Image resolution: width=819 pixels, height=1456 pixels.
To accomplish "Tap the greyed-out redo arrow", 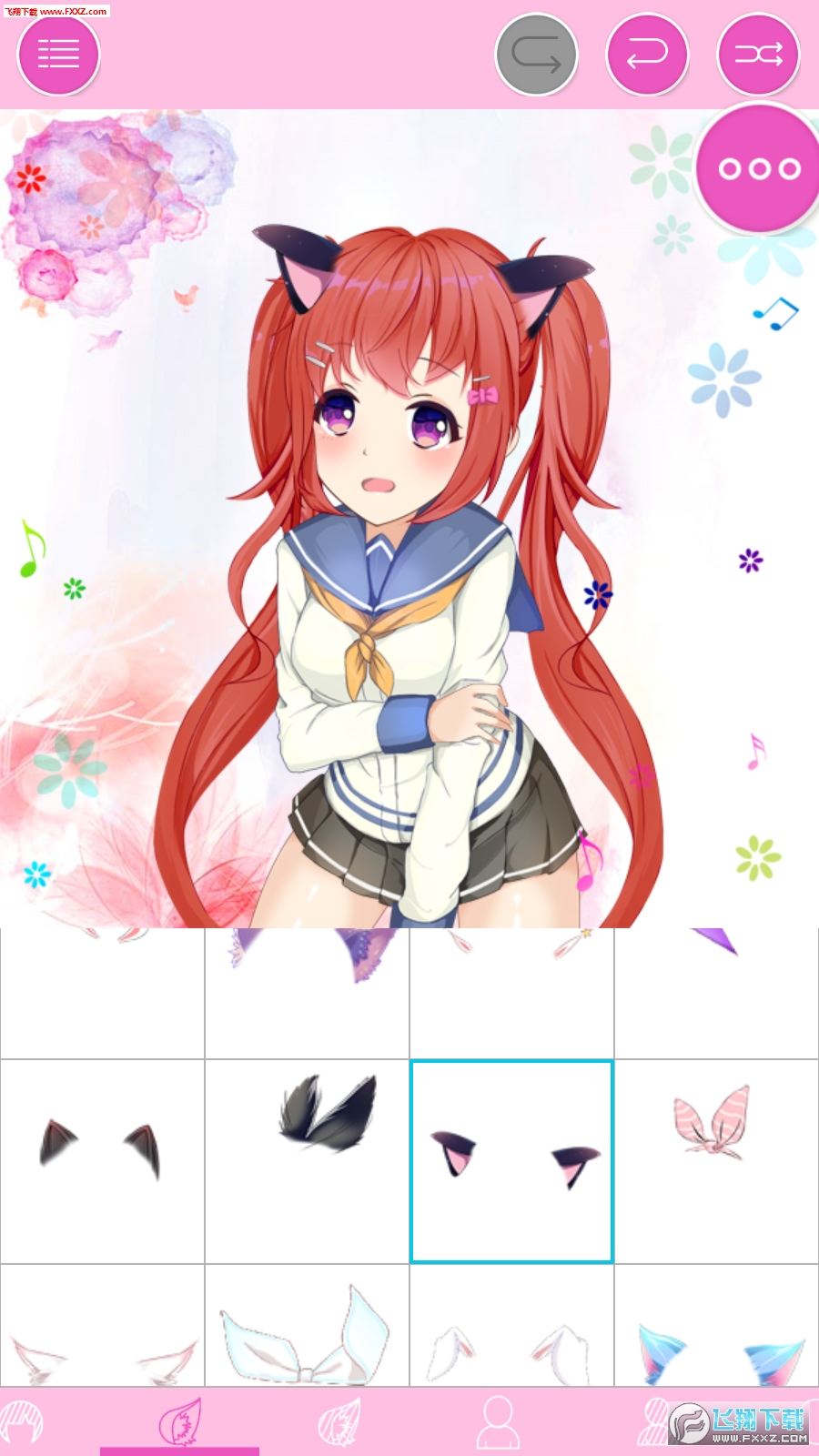I will [536, 55].
